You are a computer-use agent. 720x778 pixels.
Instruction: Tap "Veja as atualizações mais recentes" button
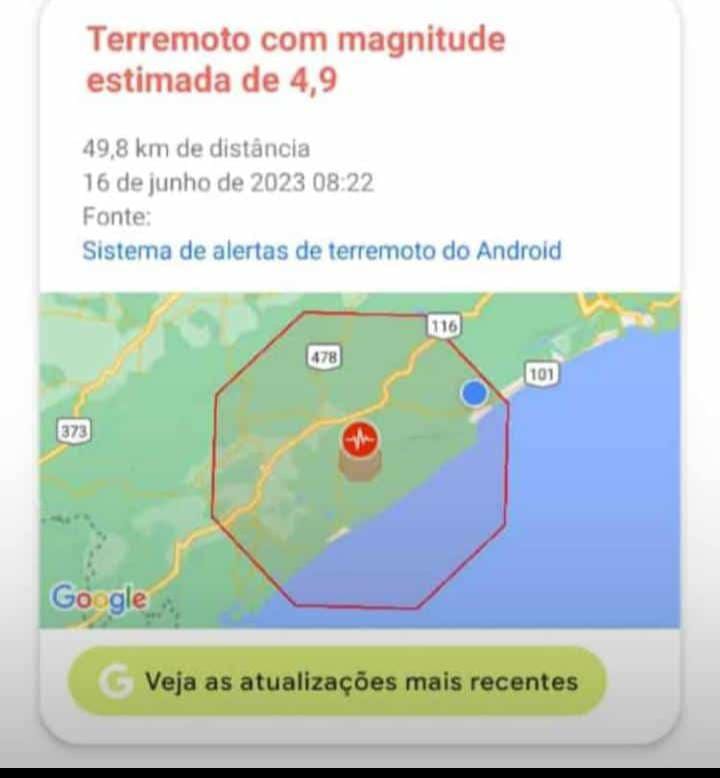[337, 682]
